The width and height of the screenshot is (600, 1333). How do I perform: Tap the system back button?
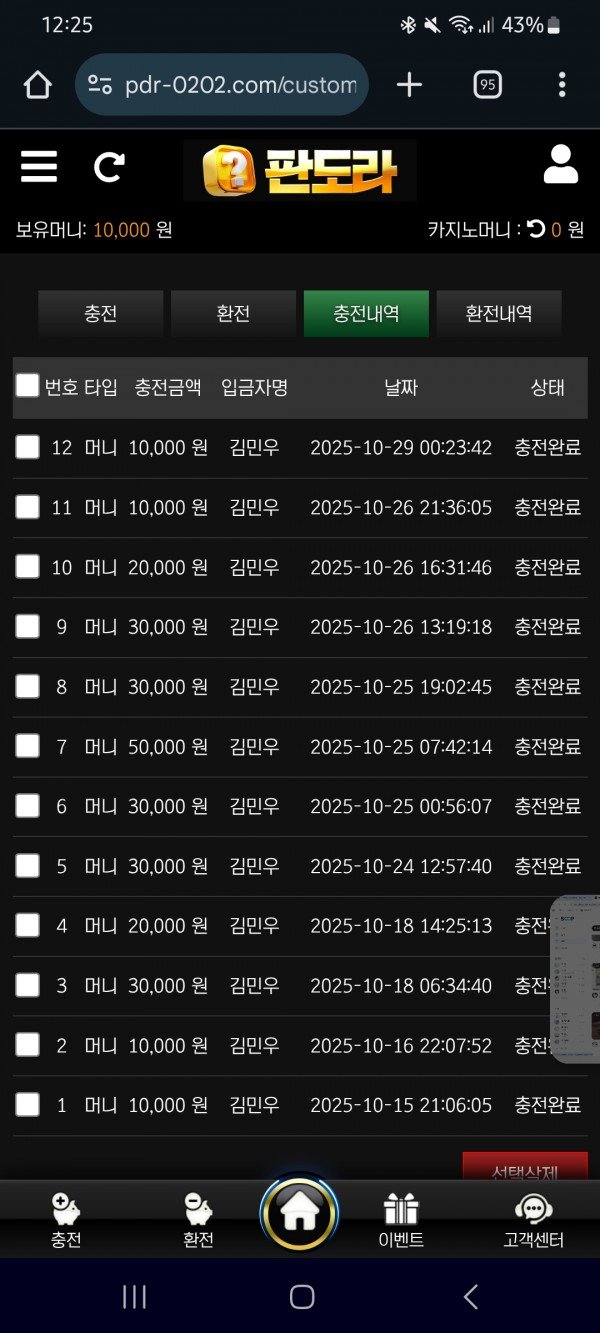coord(470,1297)
